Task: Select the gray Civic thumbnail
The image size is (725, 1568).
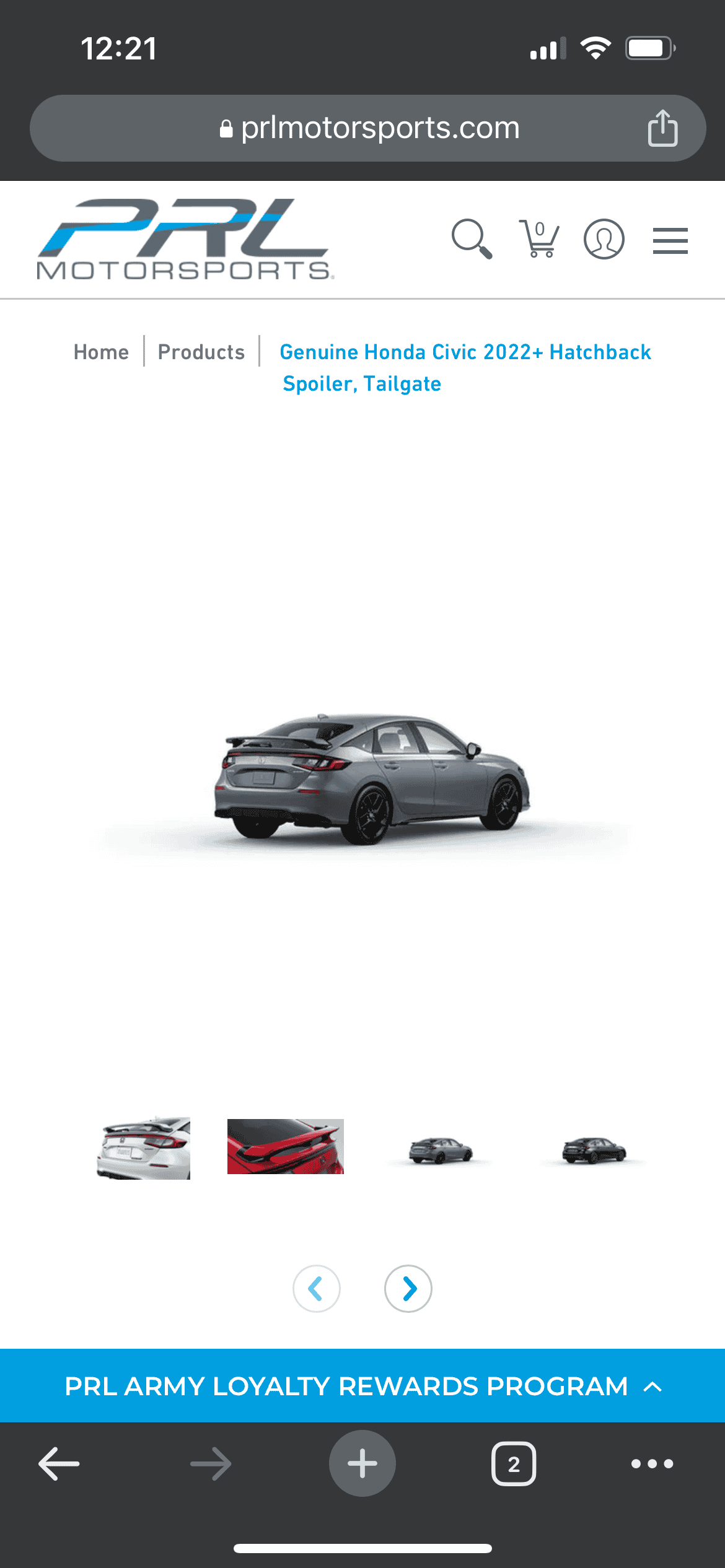Action: (x=440, y=1151)
